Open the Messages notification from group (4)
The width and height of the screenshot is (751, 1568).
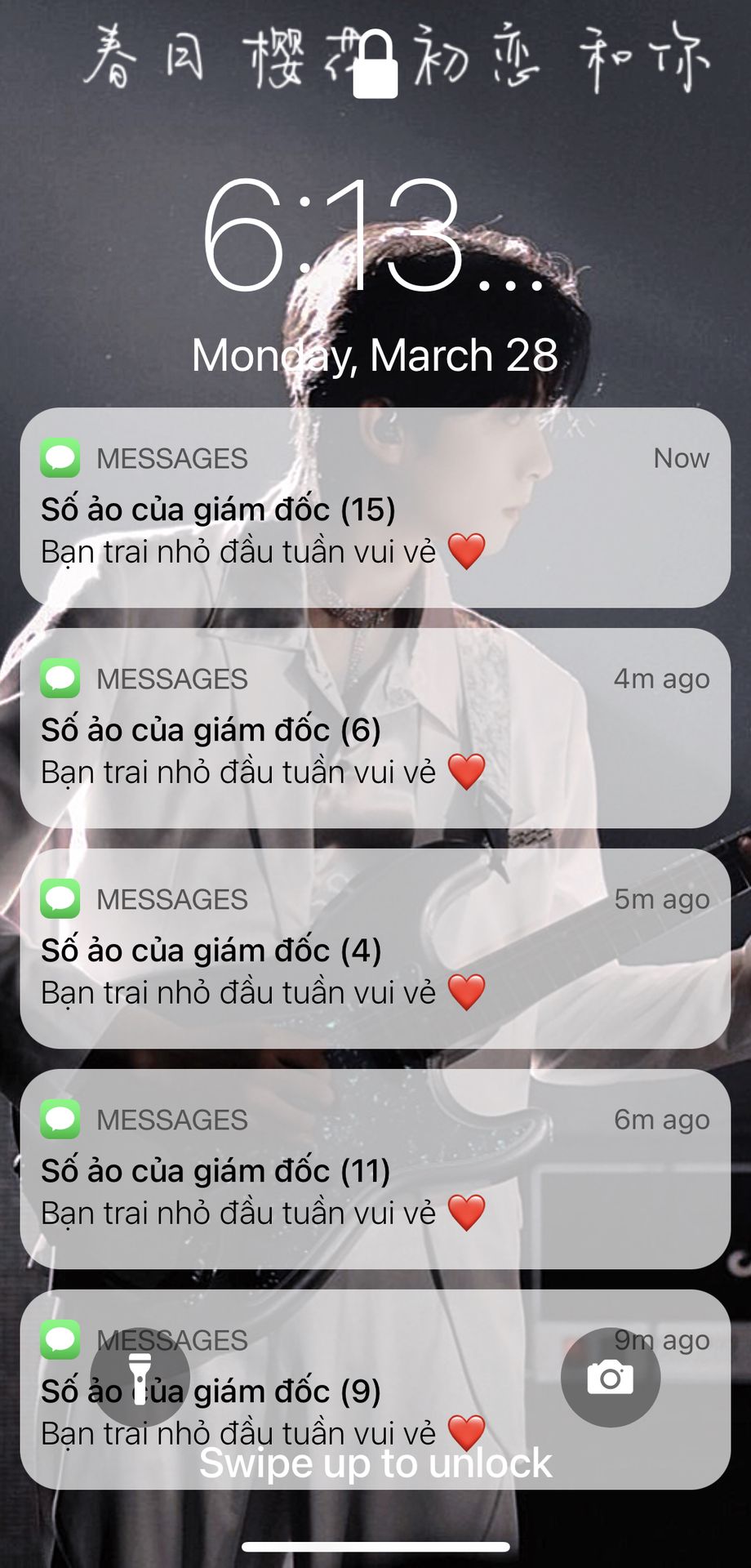pos(375,949)
